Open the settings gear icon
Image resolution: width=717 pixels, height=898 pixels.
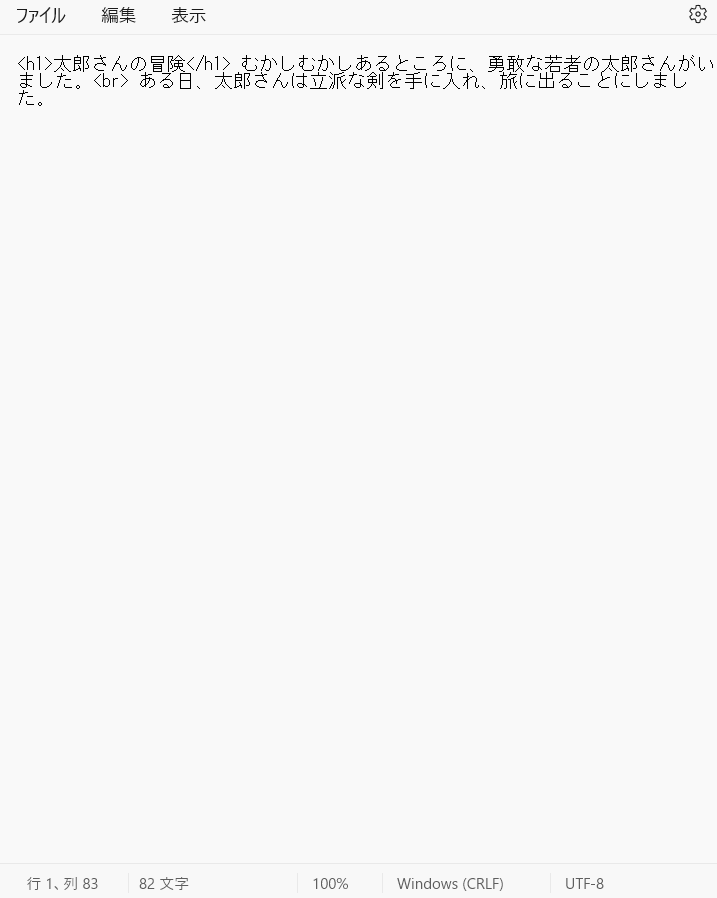697,14
